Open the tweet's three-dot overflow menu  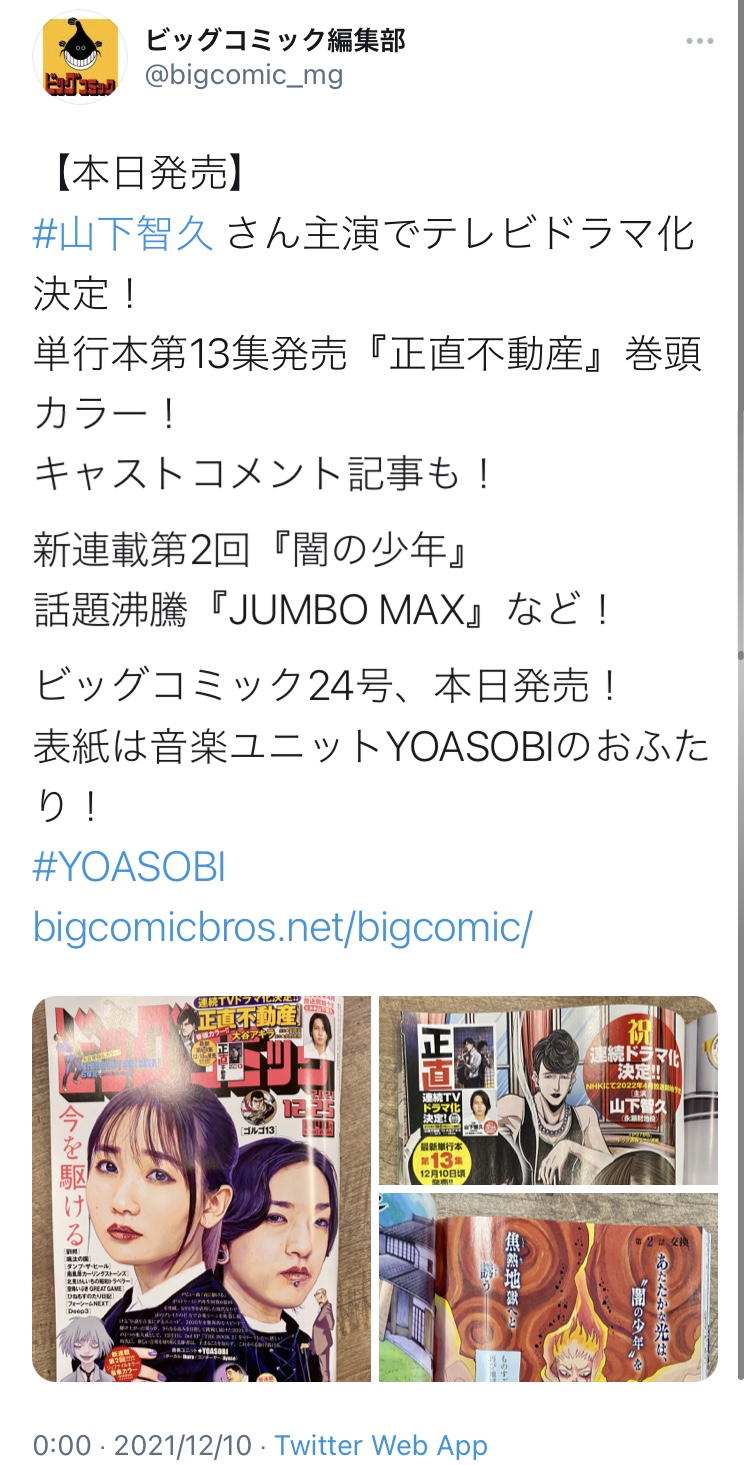click(699, 42)
